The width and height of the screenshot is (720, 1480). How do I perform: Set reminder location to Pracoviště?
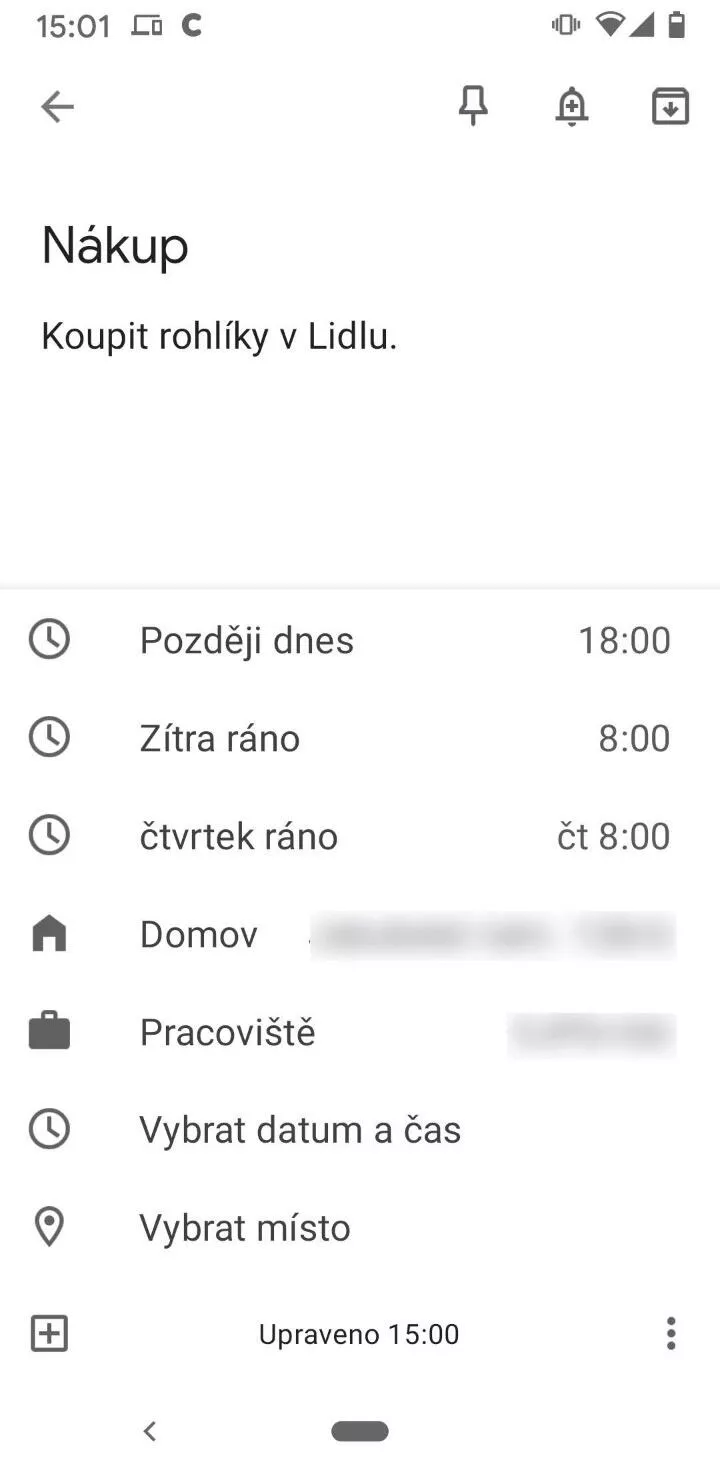tap(360, 1032)
